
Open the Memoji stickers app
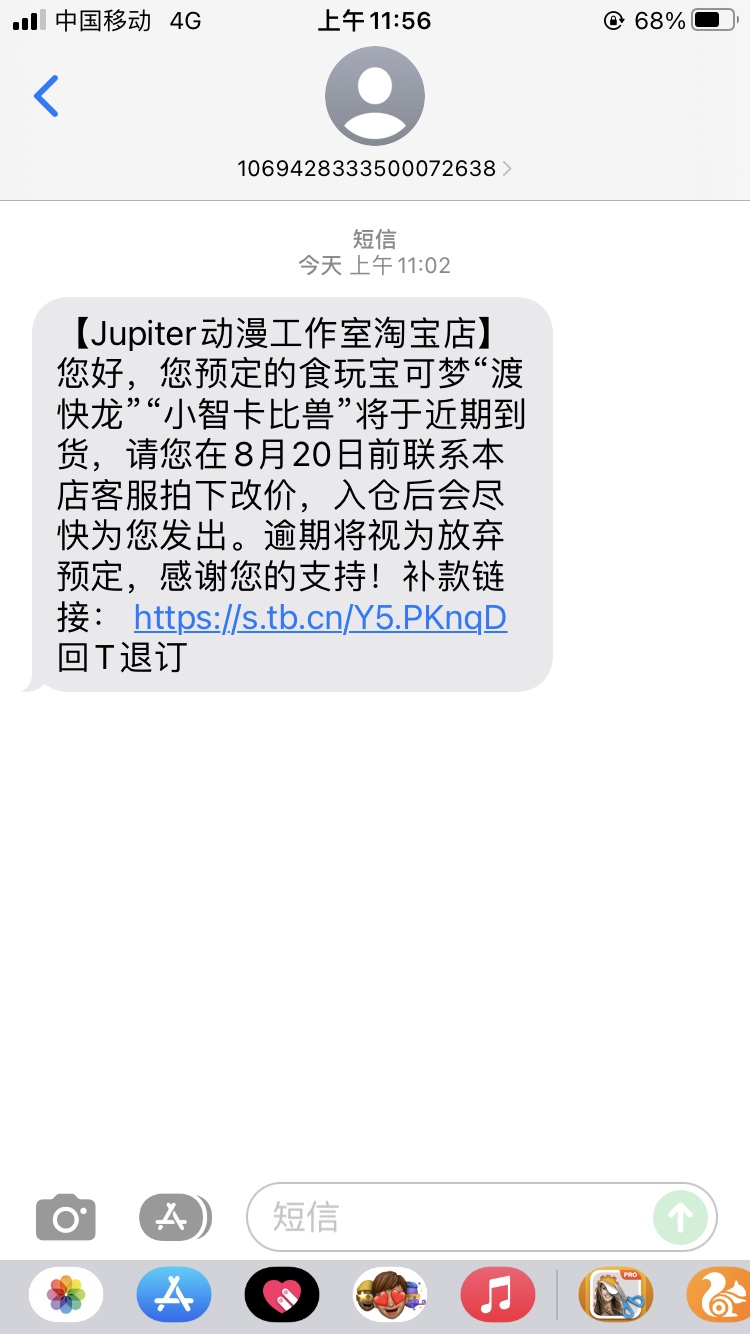tap(390, 1296)
